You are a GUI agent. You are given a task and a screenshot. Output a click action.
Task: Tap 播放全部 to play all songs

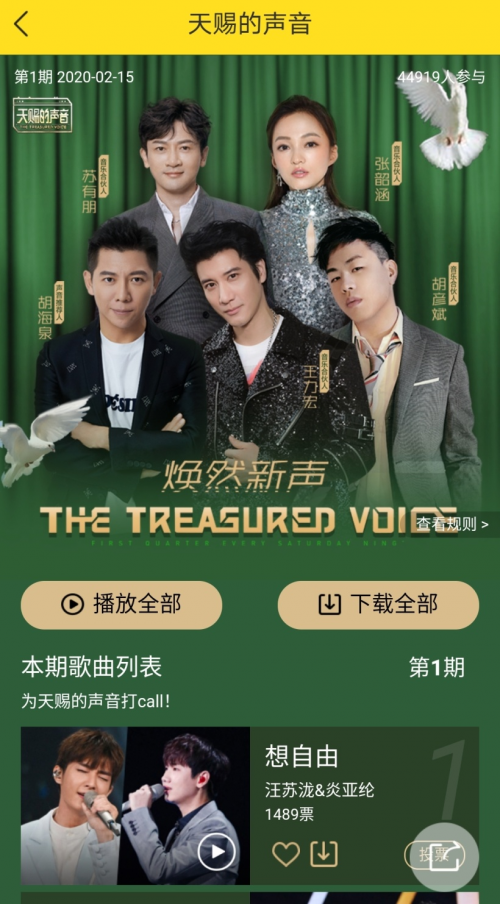coord(122,605)
